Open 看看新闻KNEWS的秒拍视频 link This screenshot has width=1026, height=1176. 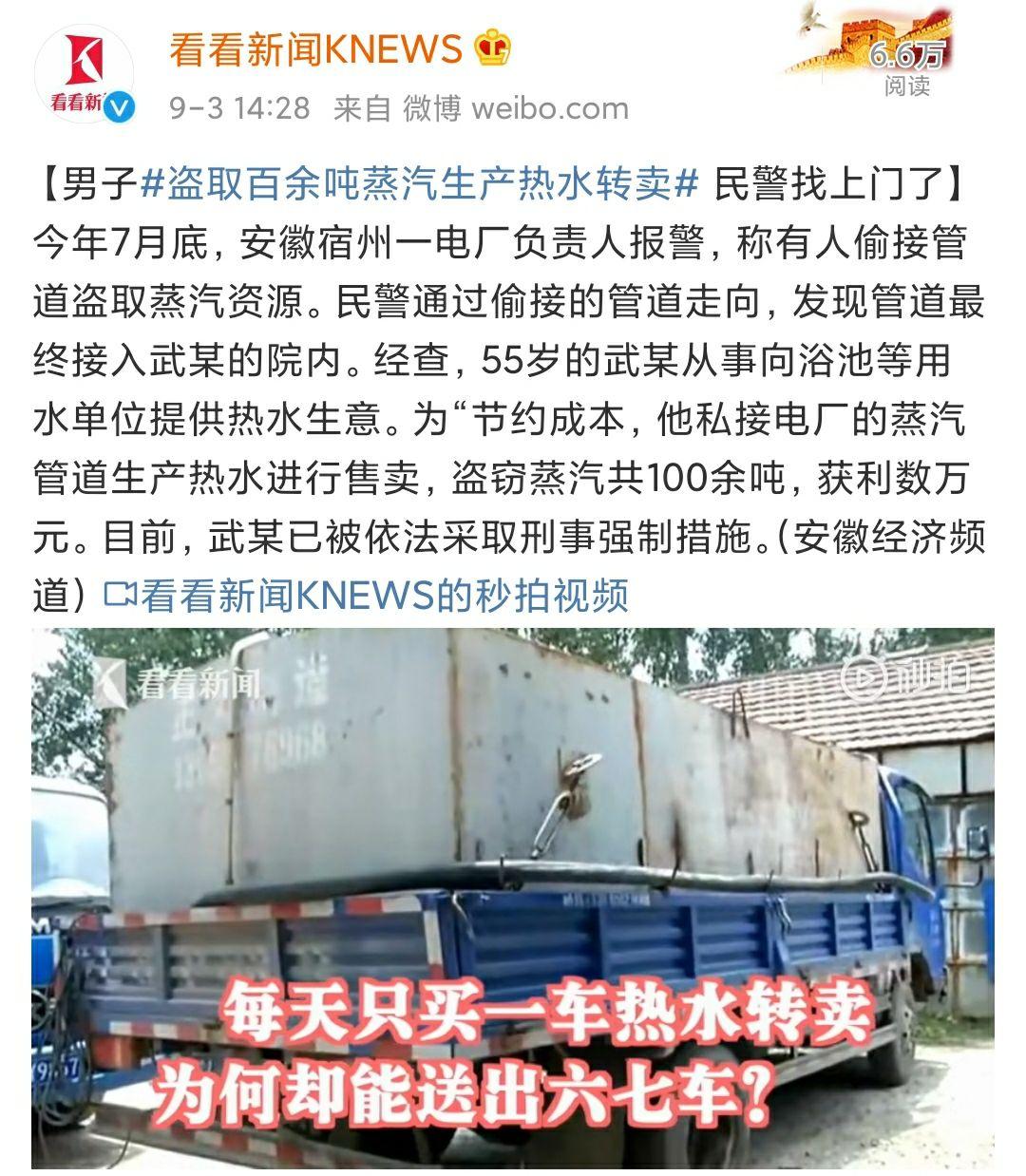click(x=367, y=596)
